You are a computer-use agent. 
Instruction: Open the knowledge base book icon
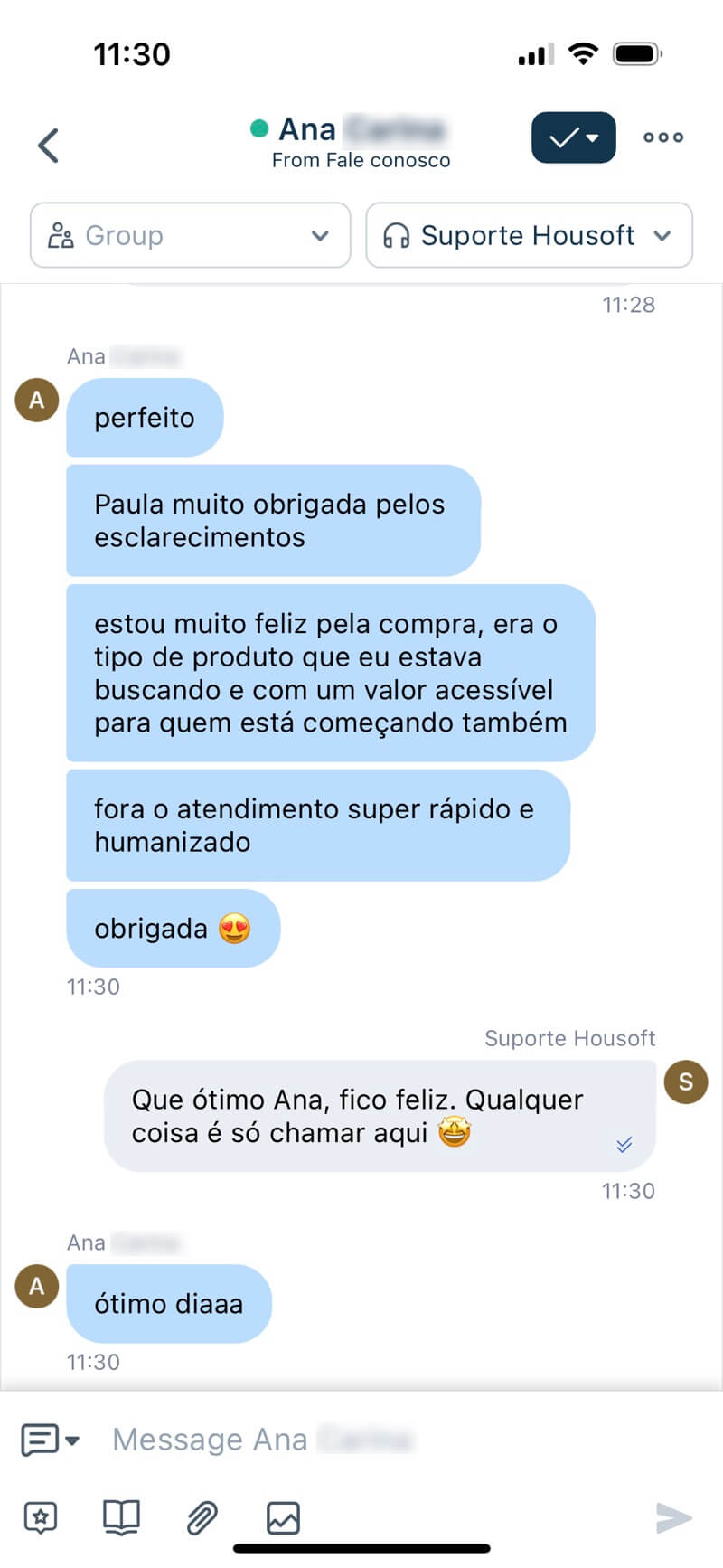(x=121, y=1518)
